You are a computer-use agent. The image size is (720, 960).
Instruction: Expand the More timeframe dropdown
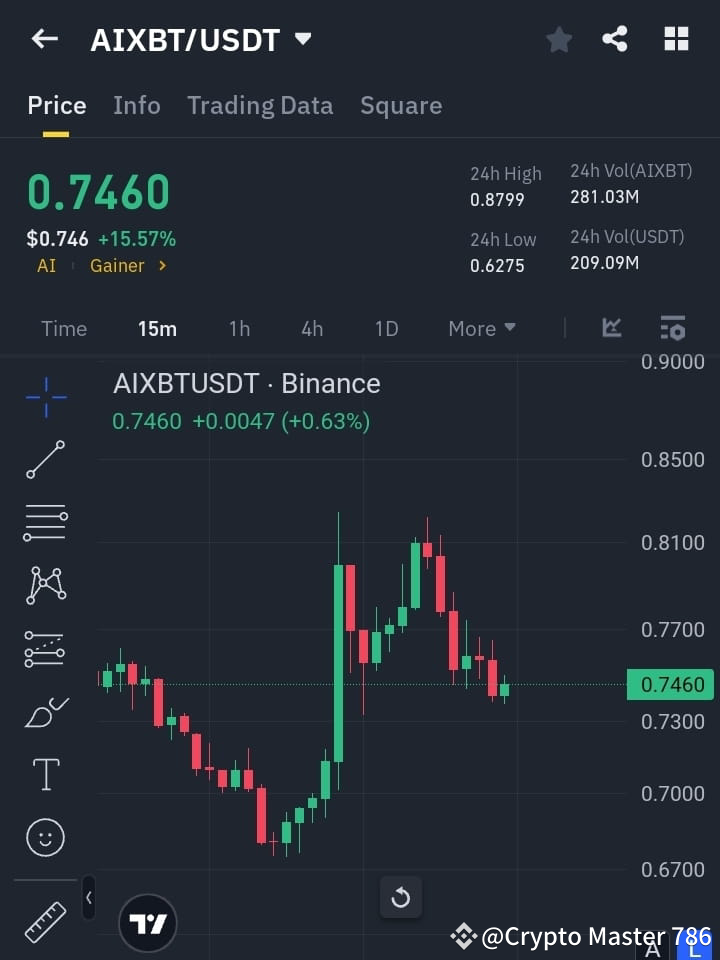(x=481, y=328)
